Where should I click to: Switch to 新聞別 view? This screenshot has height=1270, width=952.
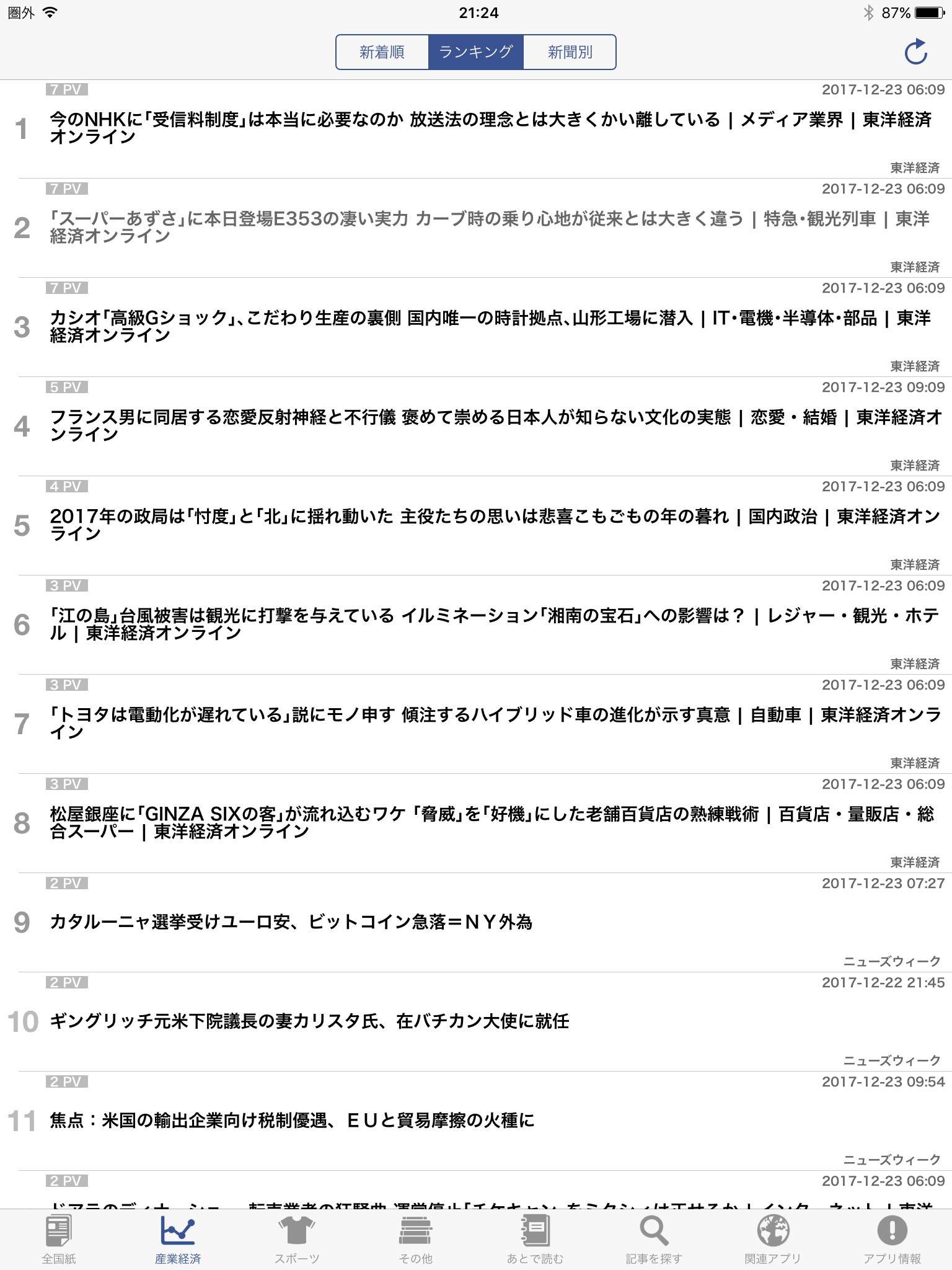[570, 52]
